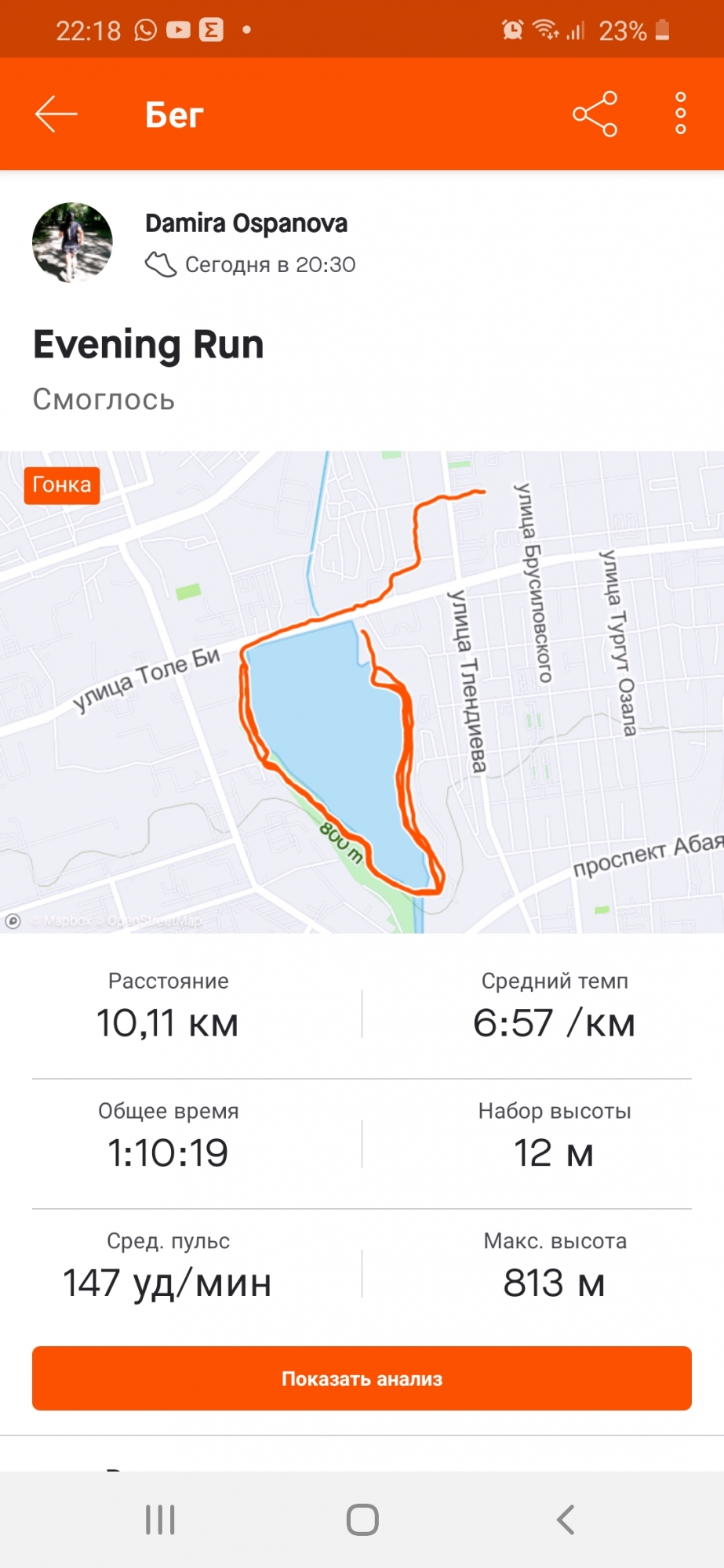The image size is (724, 1568).
Task: Tap the Показать анализ button
Action: (362, 1378)
